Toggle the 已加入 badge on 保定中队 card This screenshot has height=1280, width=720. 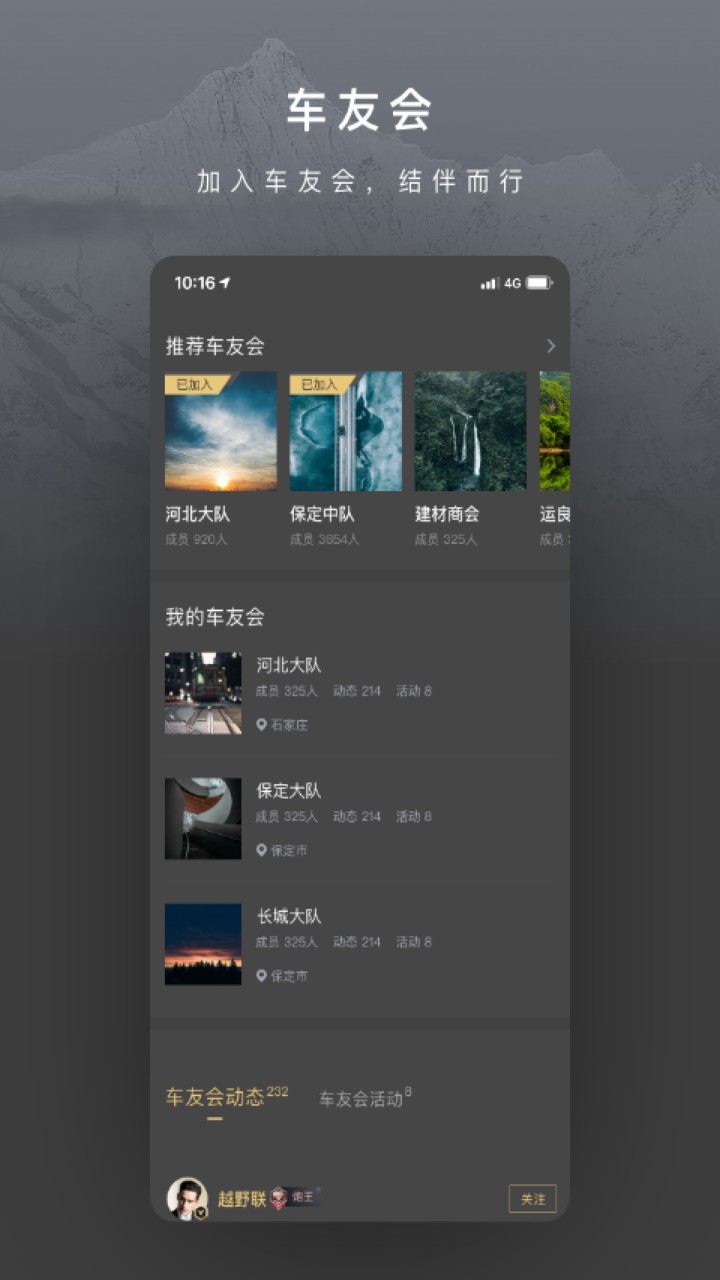tap(318, 382)
